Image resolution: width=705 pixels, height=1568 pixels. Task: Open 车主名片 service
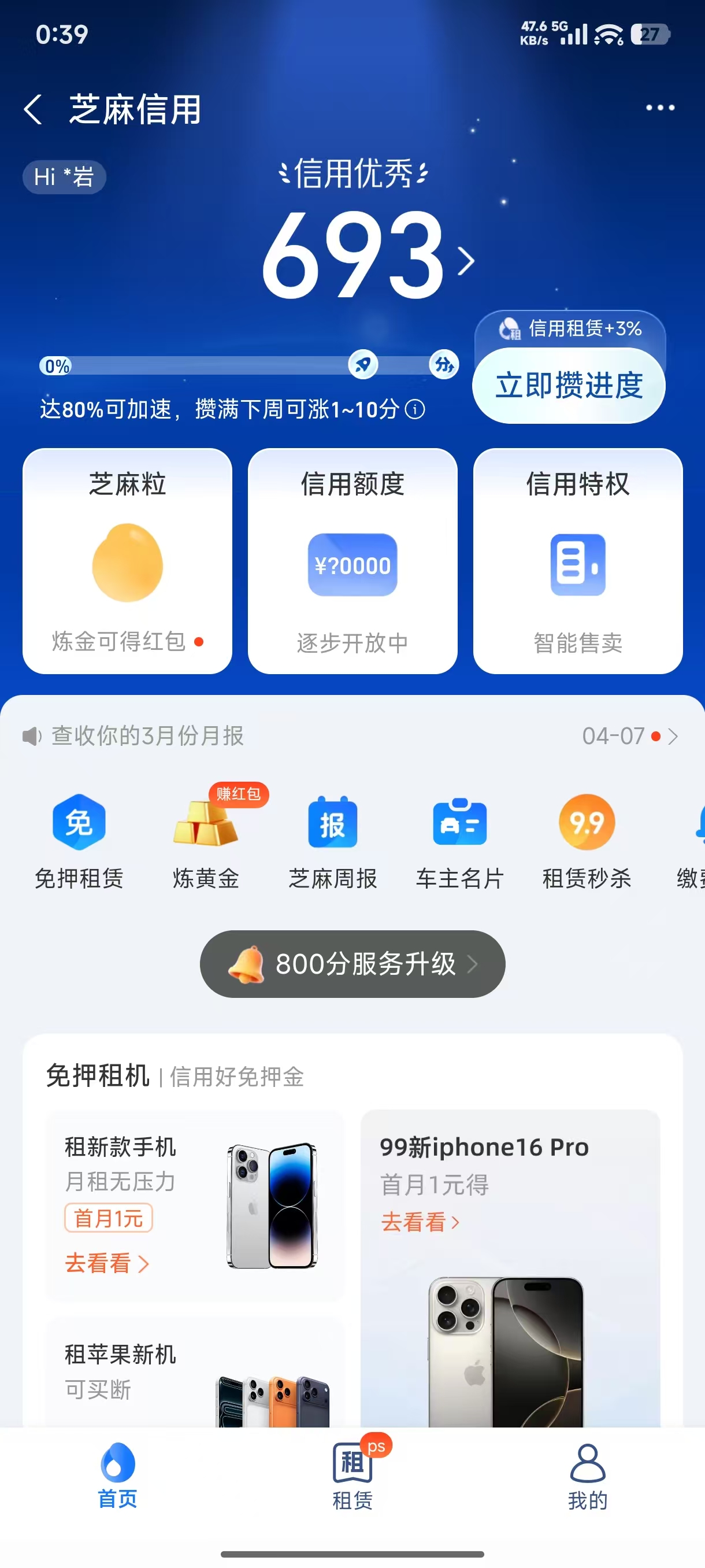(460, 841)
